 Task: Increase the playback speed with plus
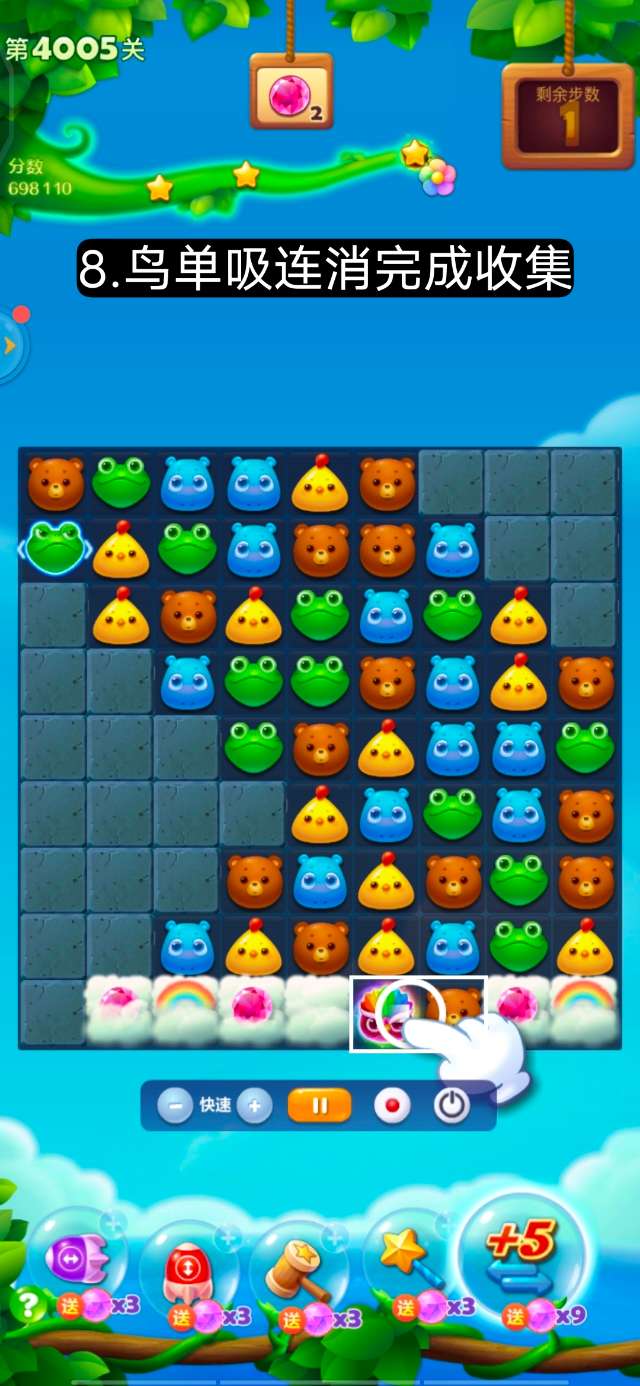click(x=254, y=1106)
